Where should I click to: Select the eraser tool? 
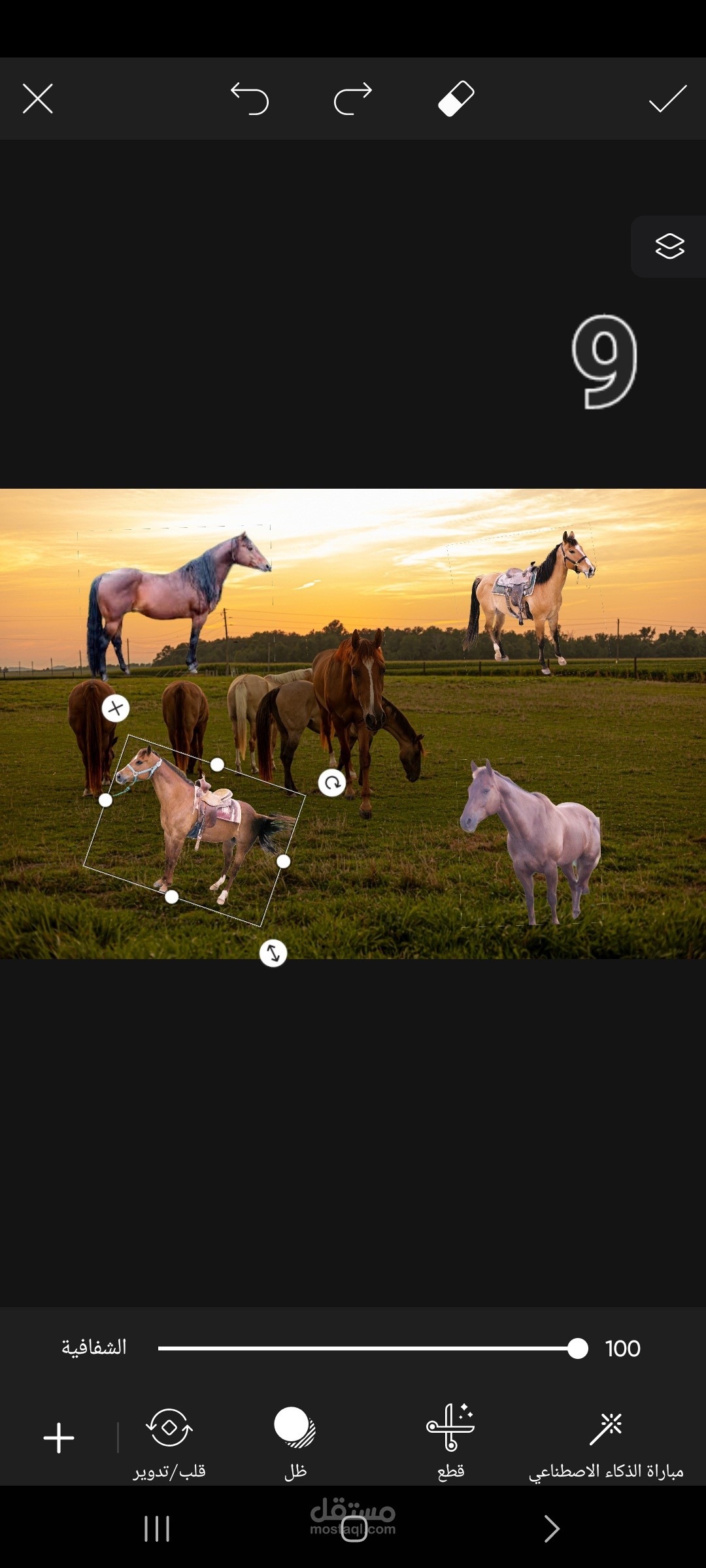[456, 99]
